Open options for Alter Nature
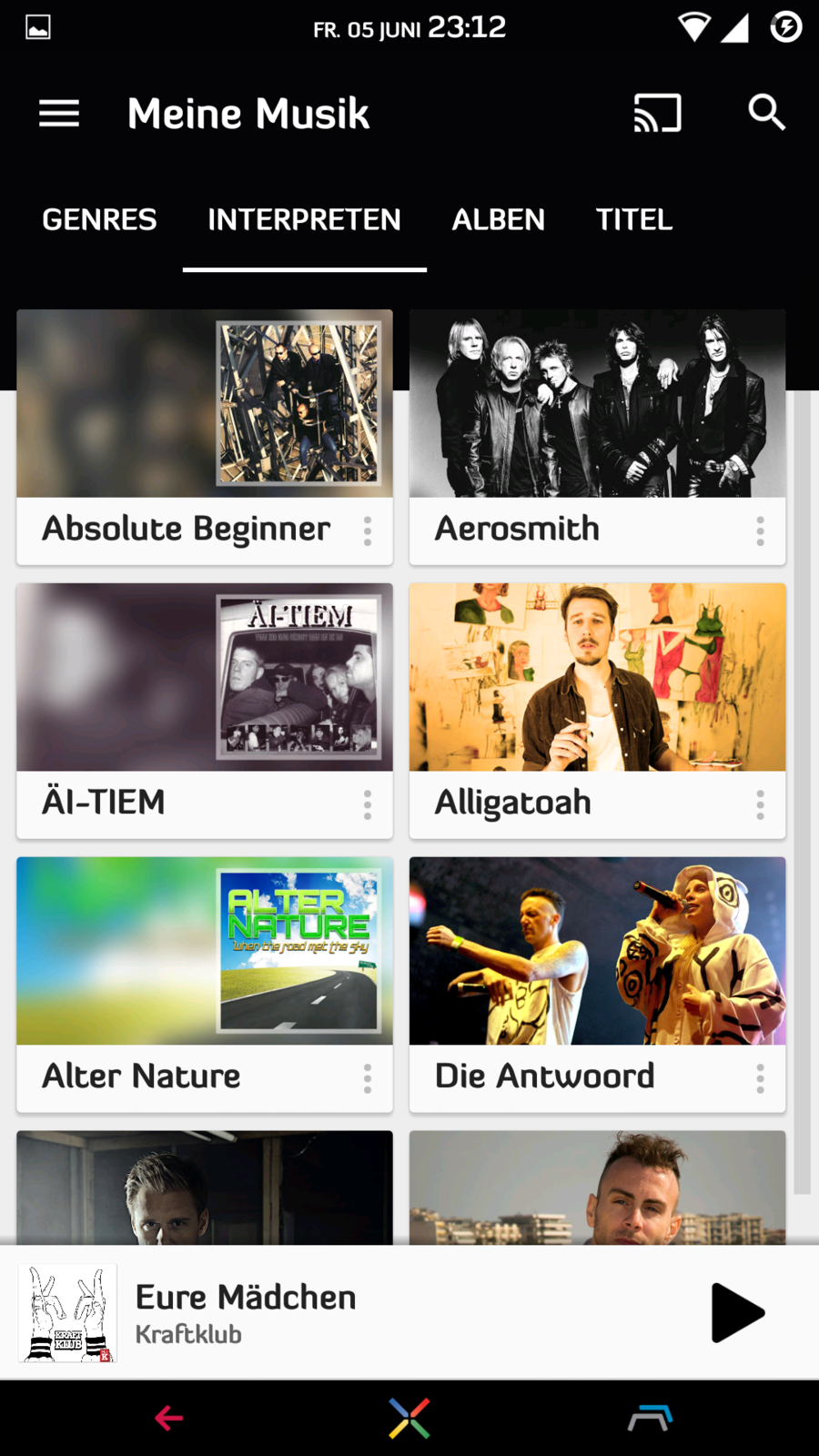 (x=368, y=1078)
